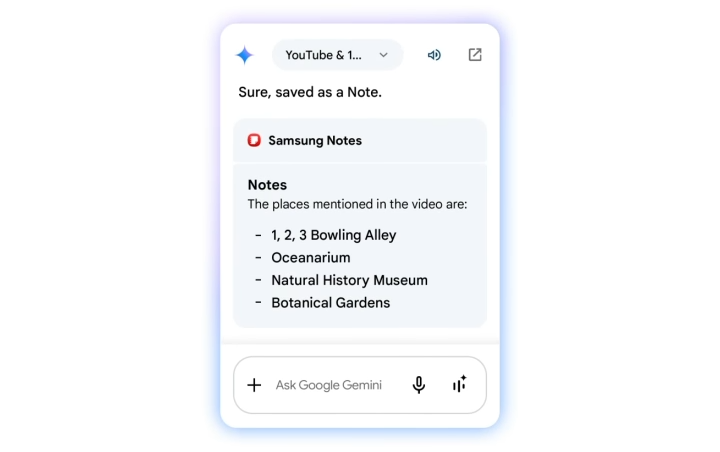720x452 pixels.
Task: Open the saved Samsung Notes card
Action: 359,141
